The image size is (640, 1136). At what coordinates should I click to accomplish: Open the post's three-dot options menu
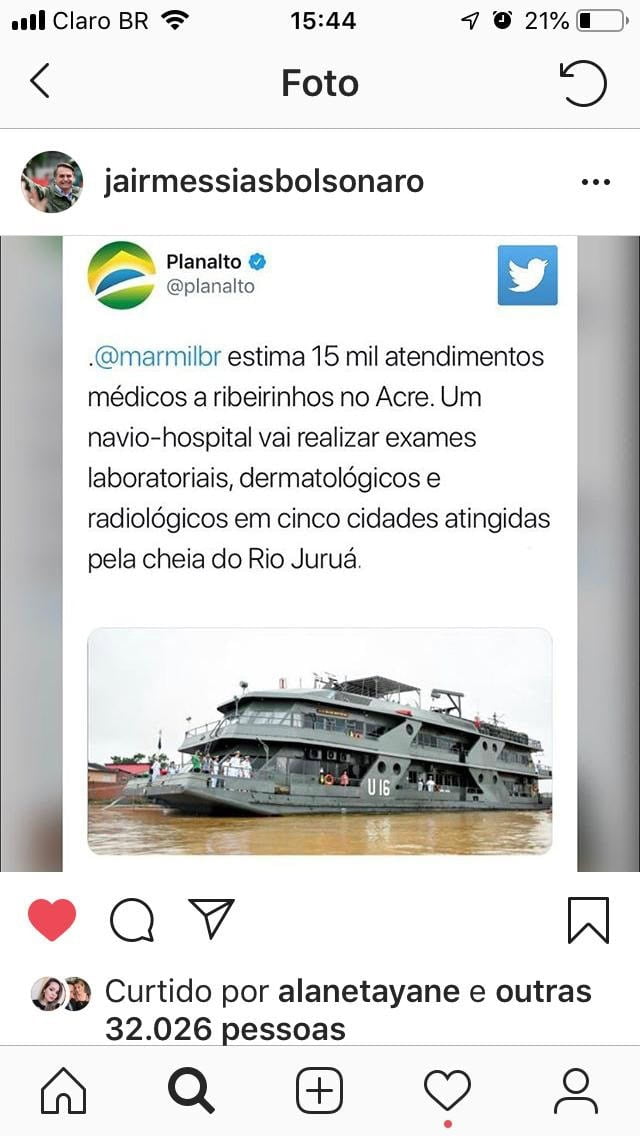596,183
